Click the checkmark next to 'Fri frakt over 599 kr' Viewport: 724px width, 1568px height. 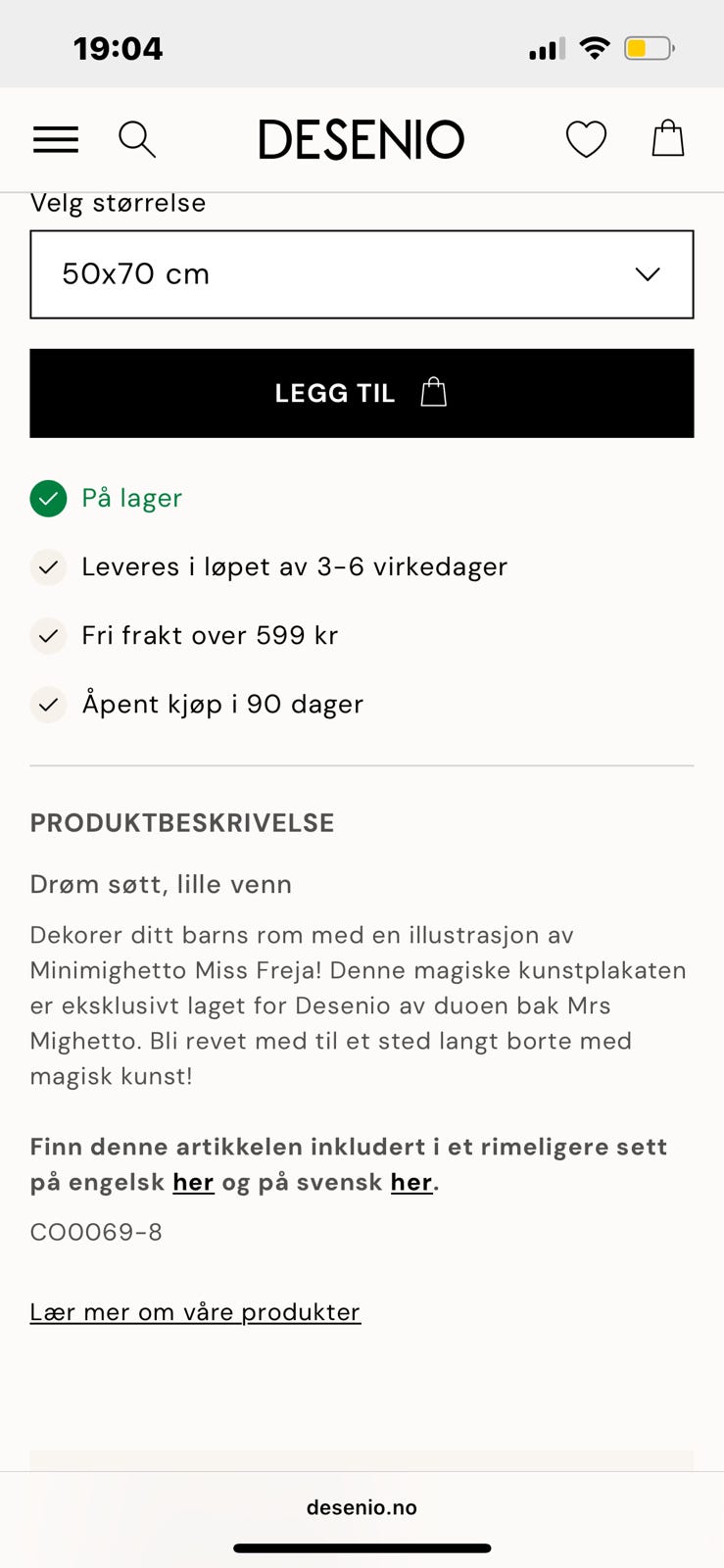click(x=48, y=635)
